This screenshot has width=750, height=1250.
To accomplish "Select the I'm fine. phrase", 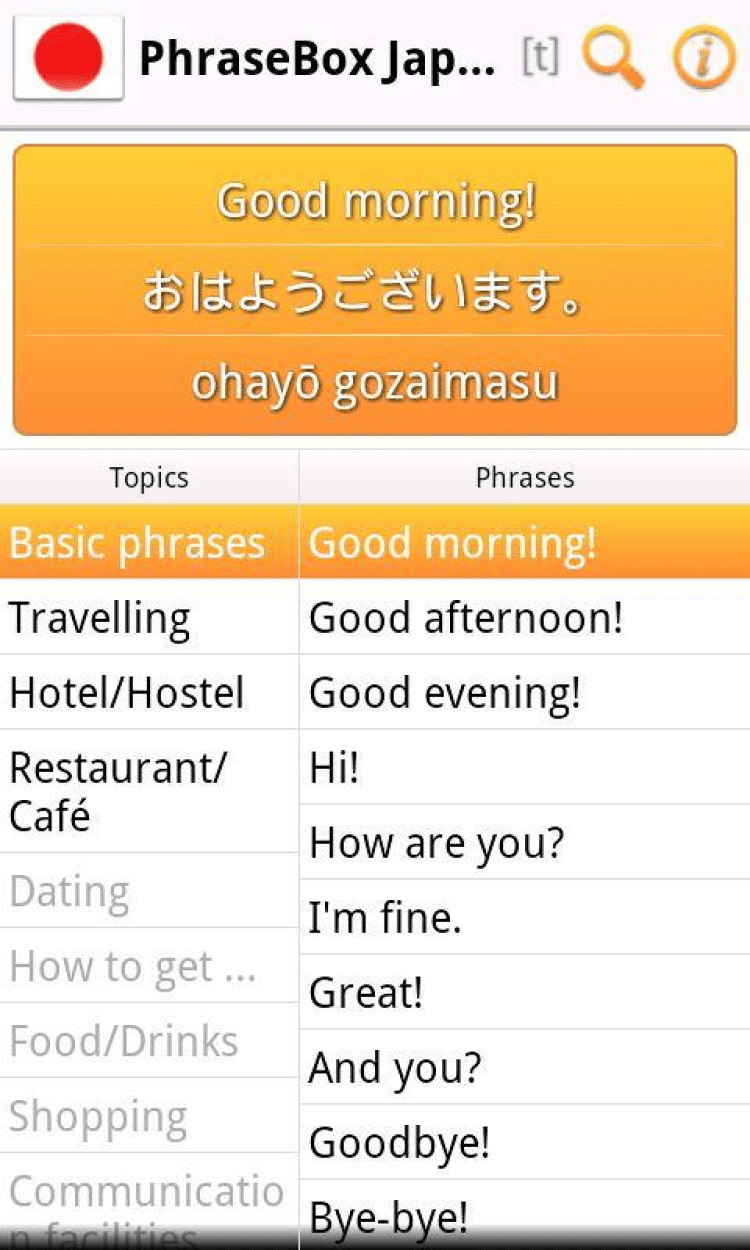I will tap(524, 917).
